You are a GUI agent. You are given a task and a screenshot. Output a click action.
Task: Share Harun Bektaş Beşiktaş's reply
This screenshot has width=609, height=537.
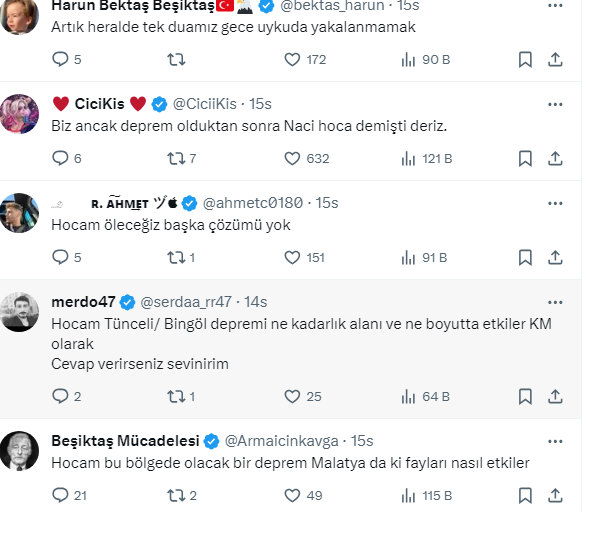pos(555,59)
